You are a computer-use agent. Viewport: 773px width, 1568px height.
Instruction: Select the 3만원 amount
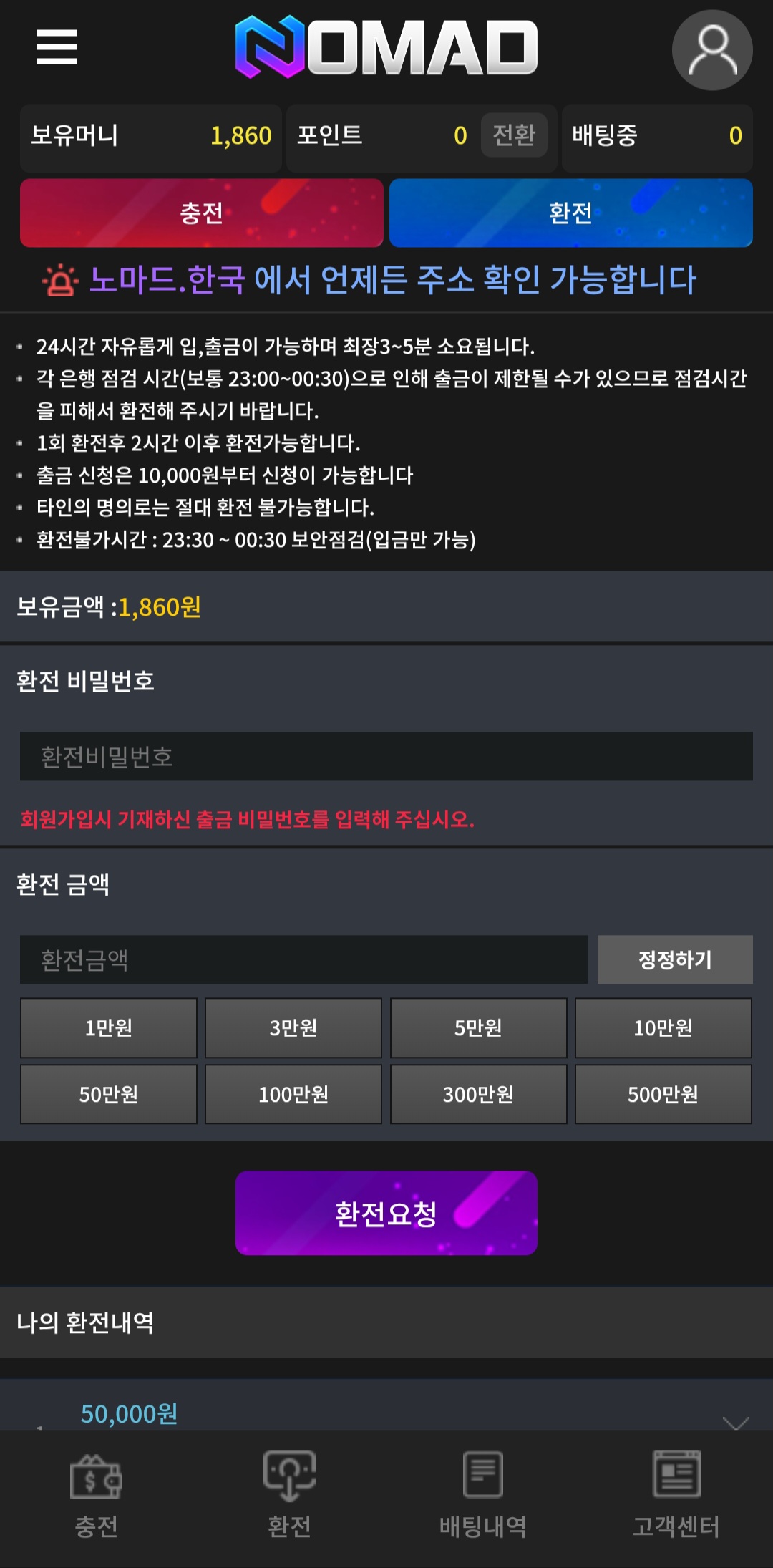click(x=293, y=1027)
